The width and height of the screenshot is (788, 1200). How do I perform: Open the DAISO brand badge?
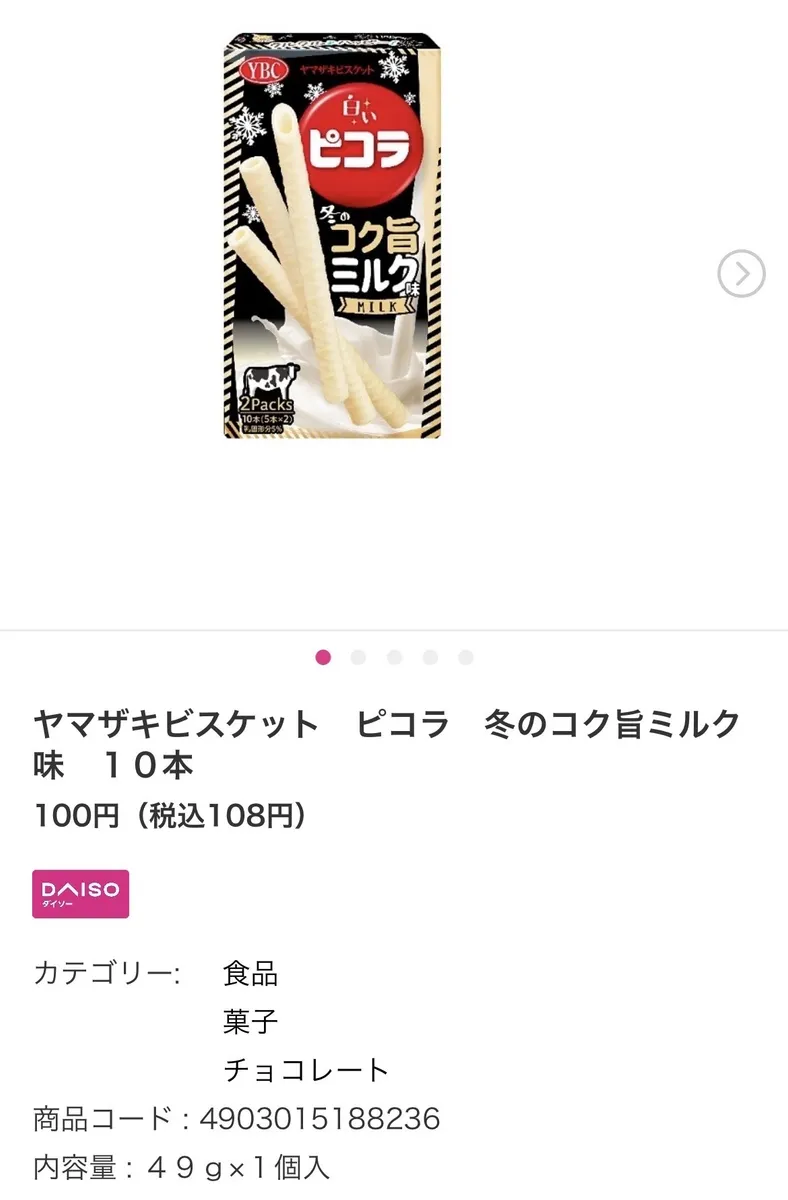[x=81, y=893]
